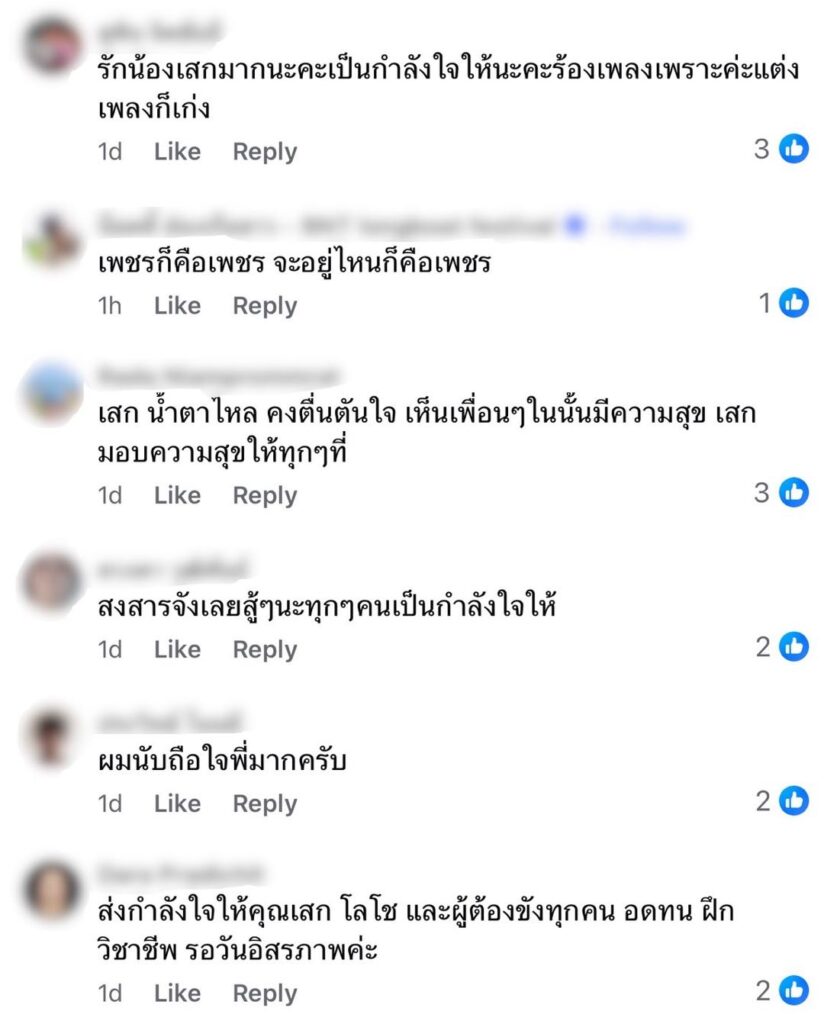Like the comment starting "รักน้องเสกมากนะคะ"

tap(177, 152)
